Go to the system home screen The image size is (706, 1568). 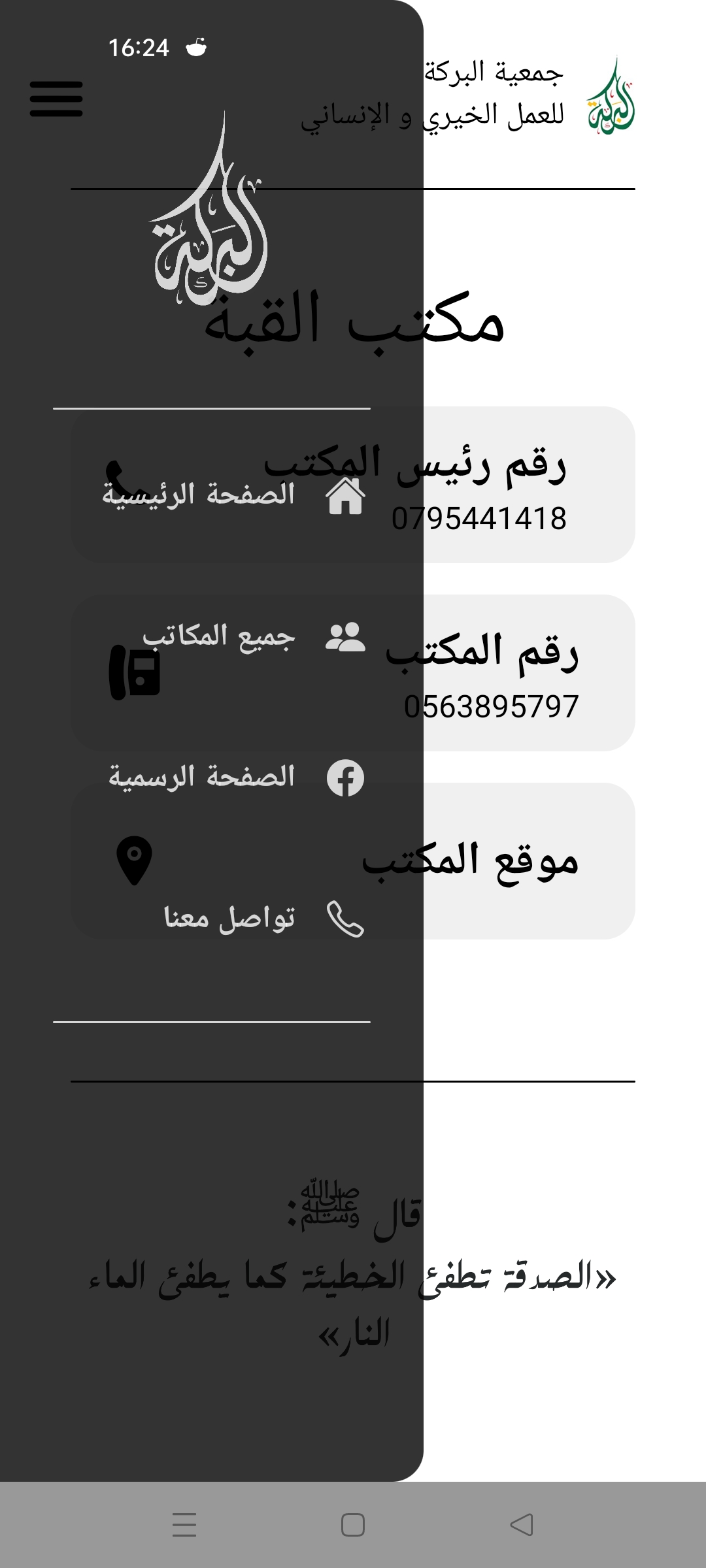tap(353, 1525)
